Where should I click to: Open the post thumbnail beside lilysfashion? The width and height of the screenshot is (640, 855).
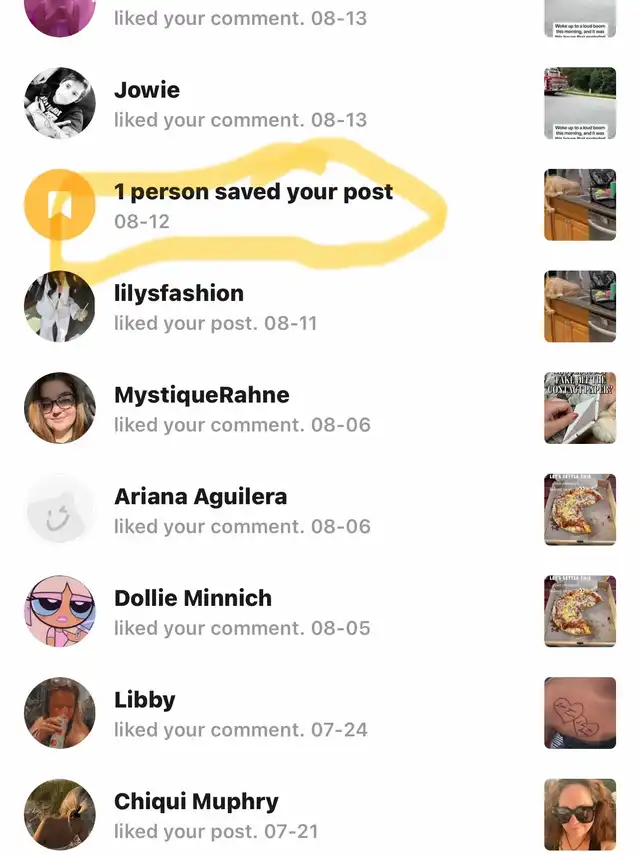[x=580, y=306]
